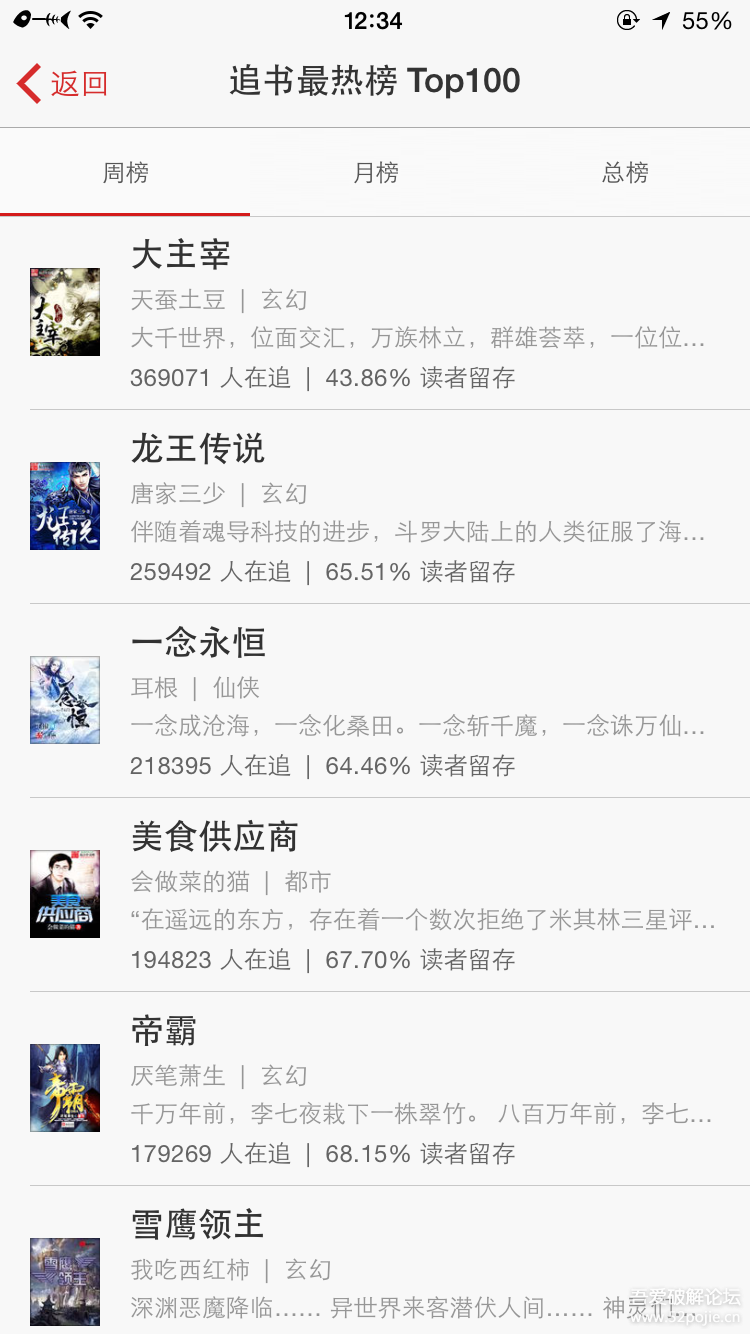
Task: View details of 一念永恒
Action: pos(375,701)
